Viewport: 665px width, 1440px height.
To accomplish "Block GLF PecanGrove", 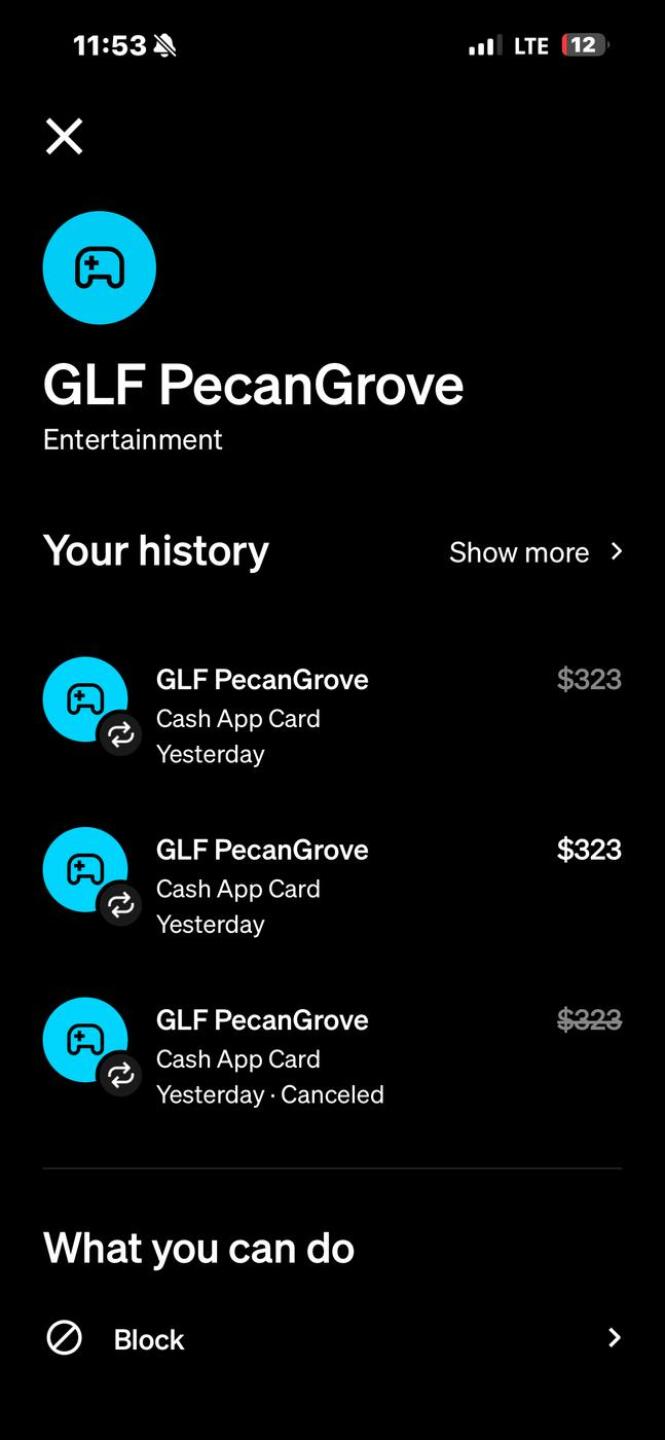I will (x=330, y=1338).
